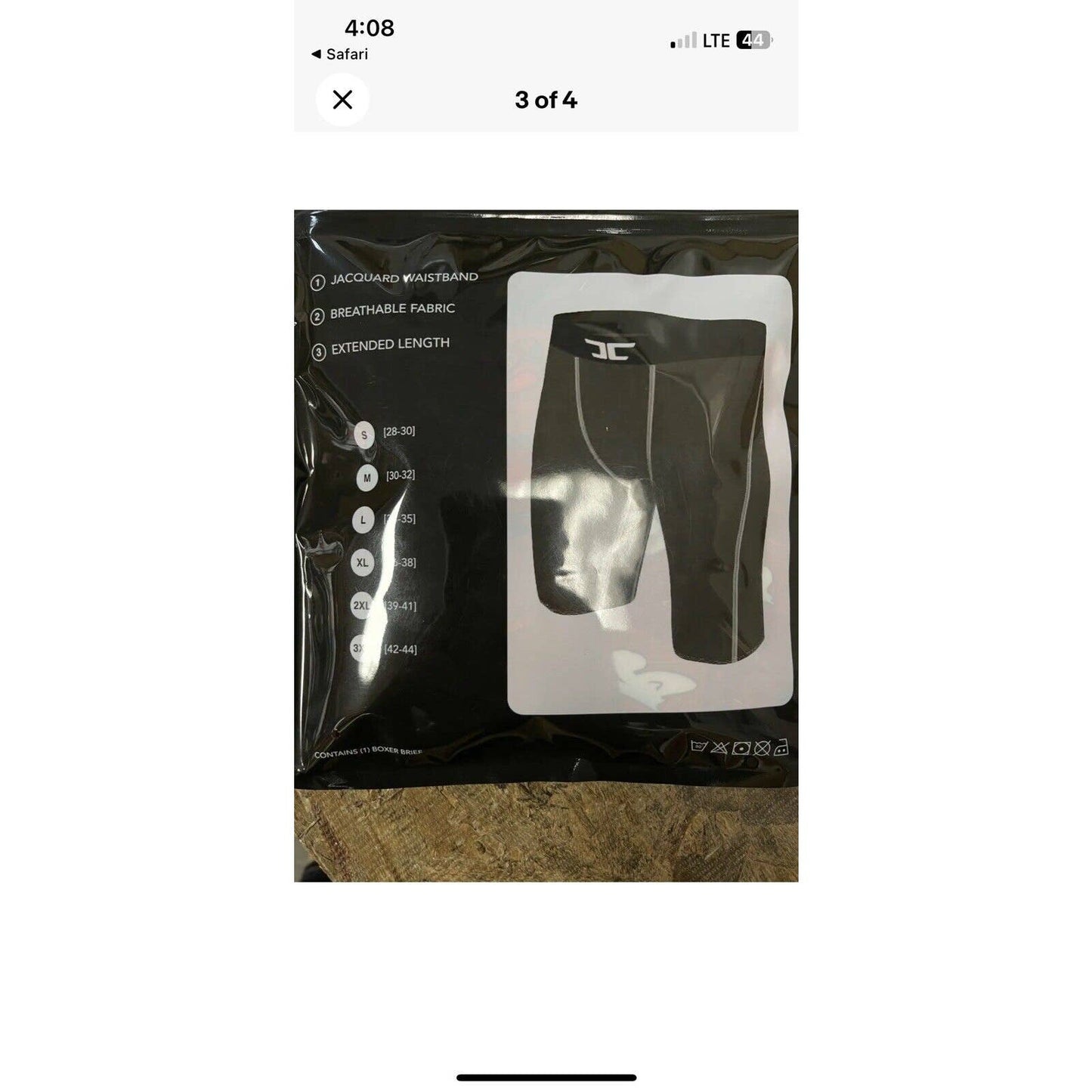Tap the product packaging photo
1092x1092 pixels.
[x=546, y=545]
